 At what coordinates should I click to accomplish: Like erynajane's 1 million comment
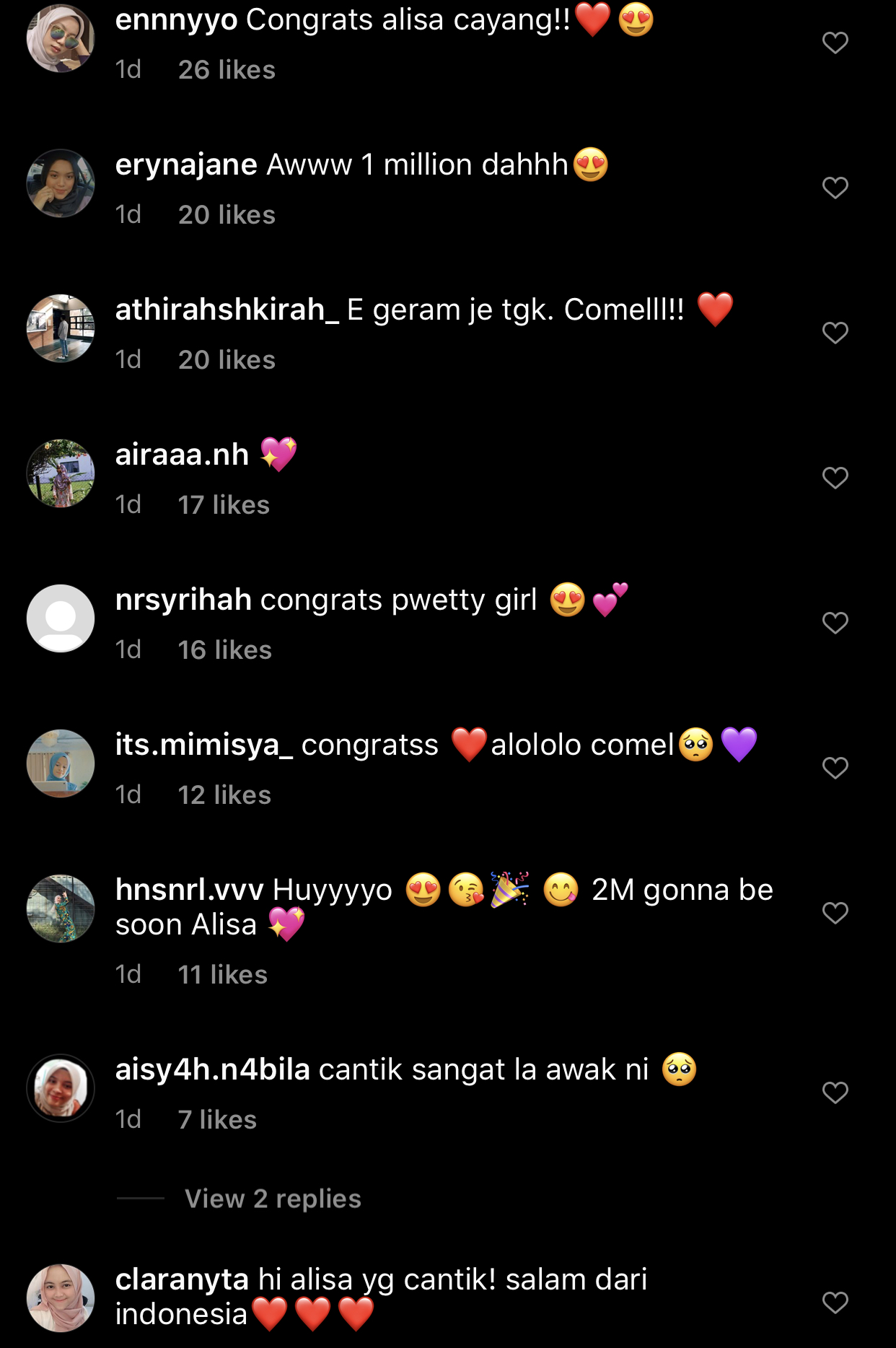tap(835, 188)
